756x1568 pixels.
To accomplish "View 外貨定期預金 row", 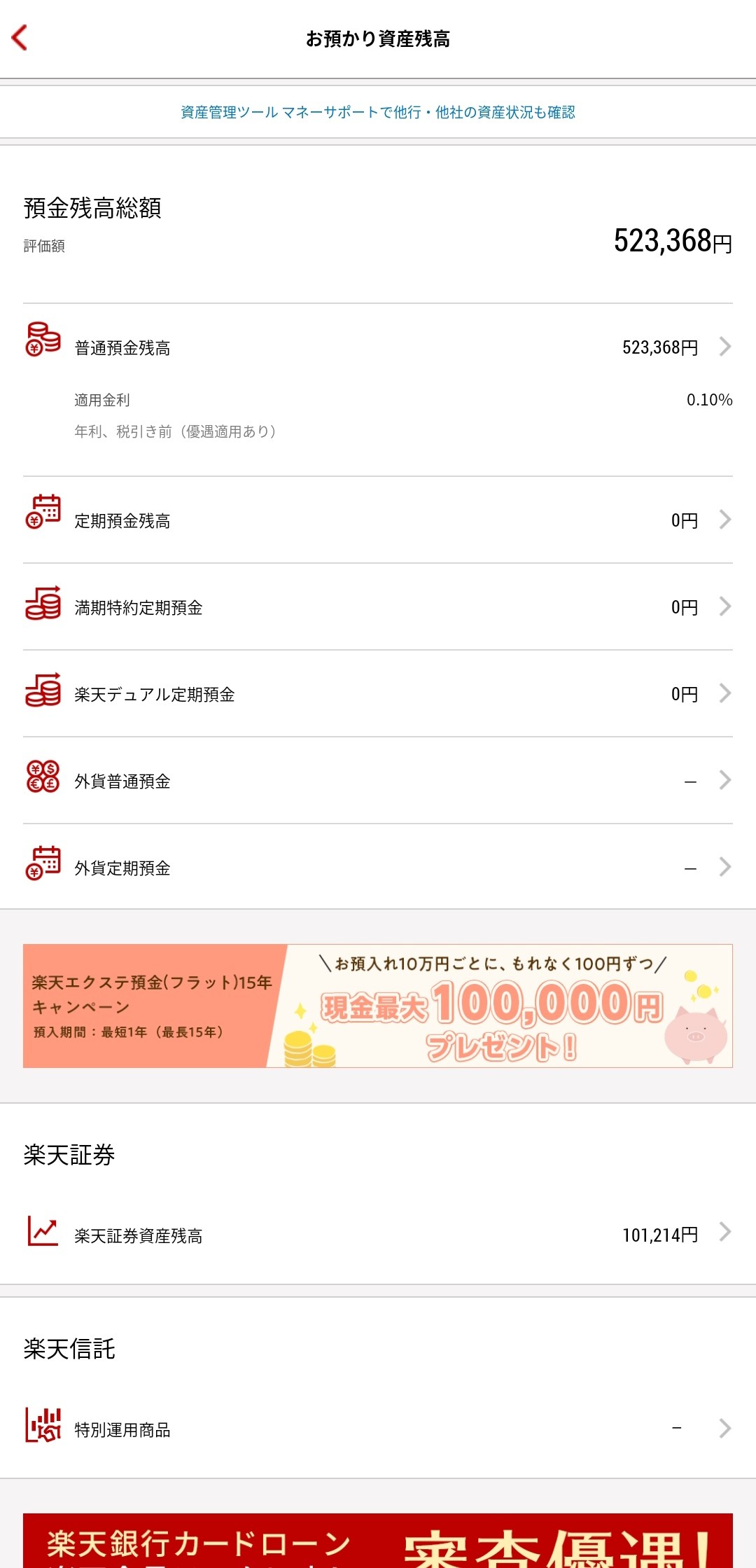I will point(378,868).
